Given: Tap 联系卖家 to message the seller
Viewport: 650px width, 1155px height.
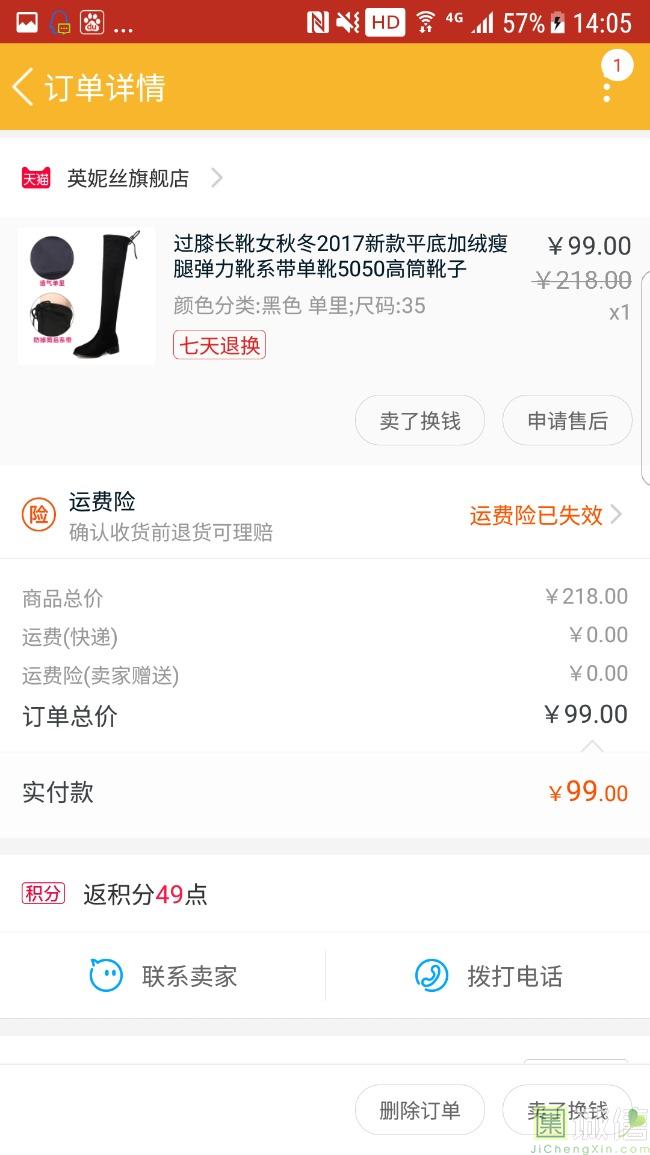Looking at the screenshot, I should 164,976.
